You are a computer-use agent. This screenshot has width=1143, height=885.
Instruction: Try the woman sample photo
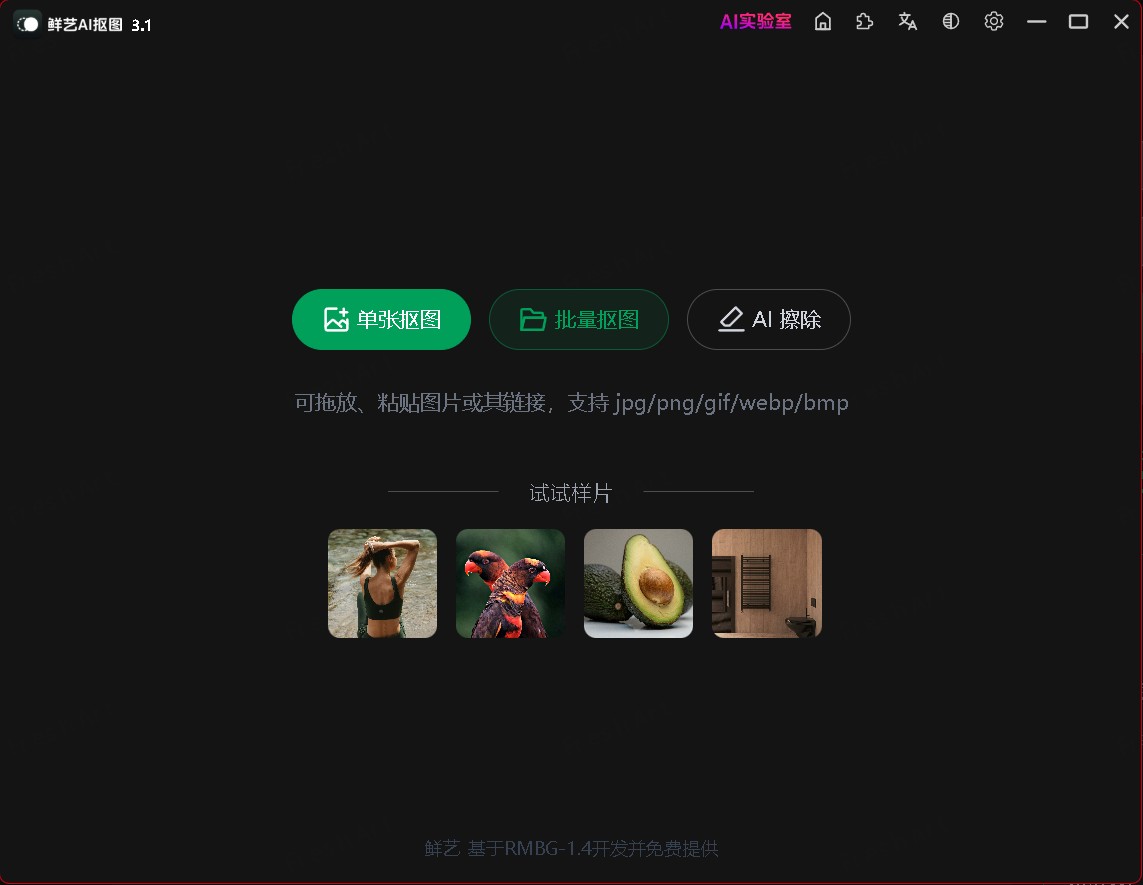(382, 583)
